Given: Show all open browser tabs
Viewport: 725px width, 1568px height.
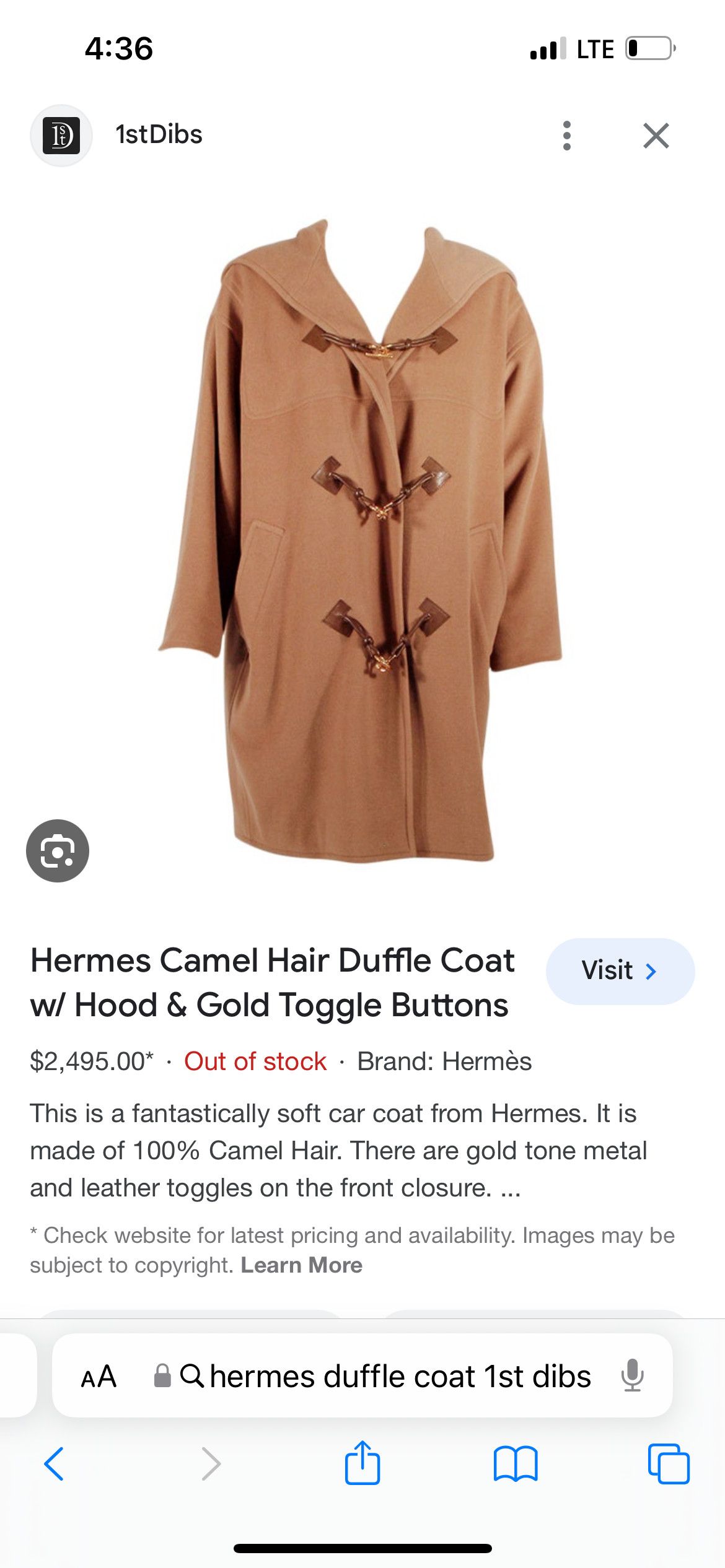Looking at the screenshot, I should [668, 1464].
